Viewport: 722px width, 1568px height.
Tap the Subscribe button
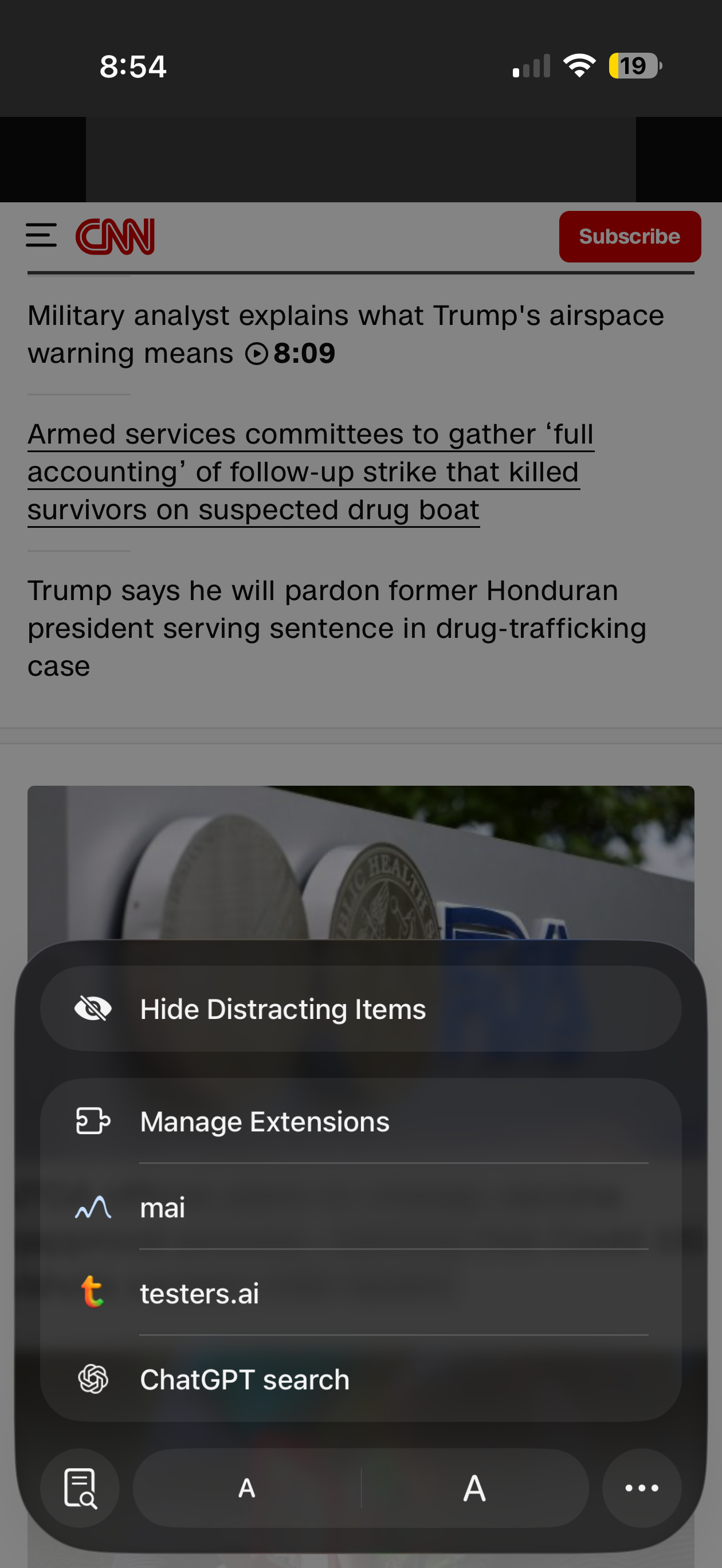[630, 236]
